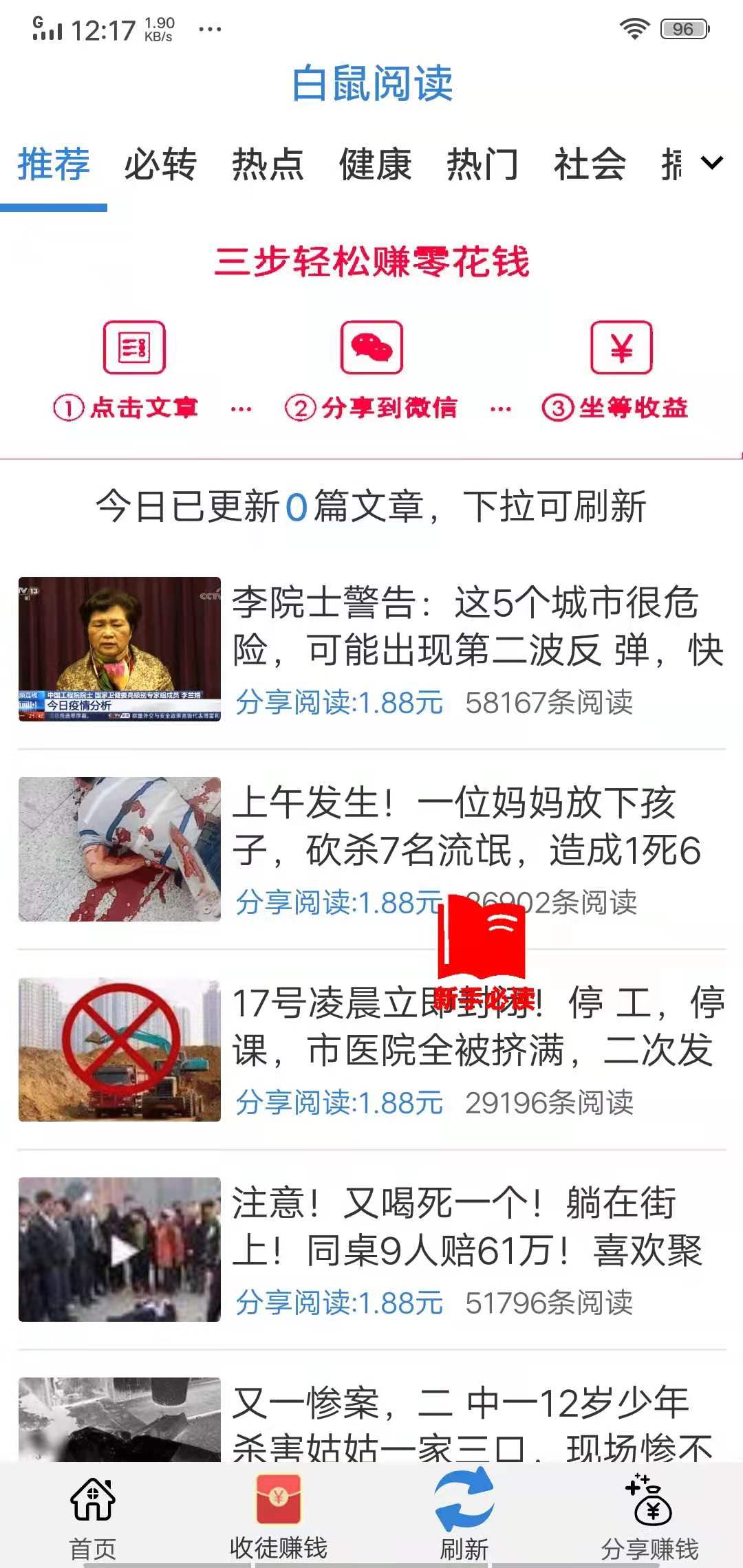Screen dimensions: 743x1568
Task: Click the dots between 点击文章 and 分享到微信
Action: [x=239, y=407]
